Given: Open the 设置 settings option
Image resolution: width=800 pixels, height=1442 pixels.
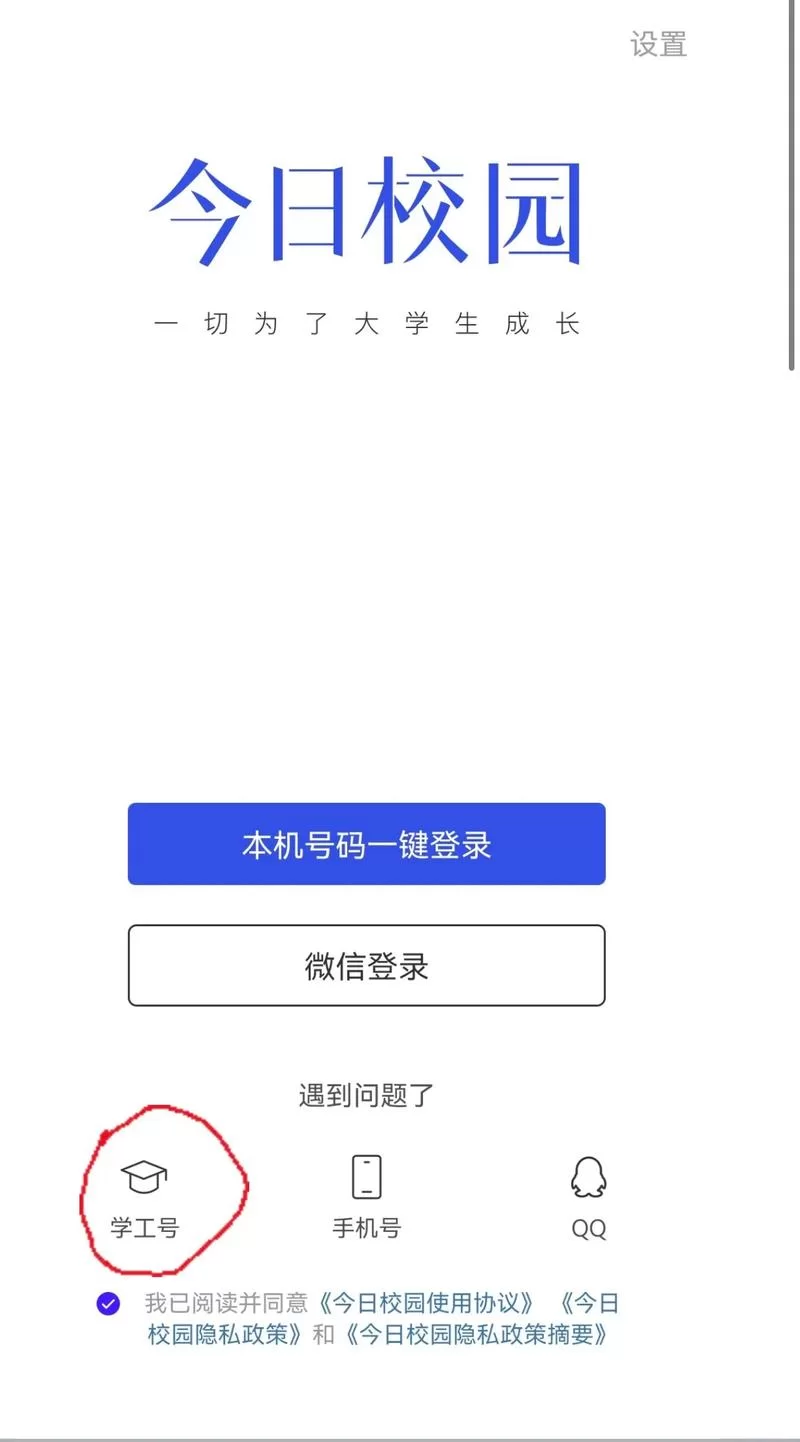Looking at the screenshot, I should pyautogui.click(x=658, y=45).
